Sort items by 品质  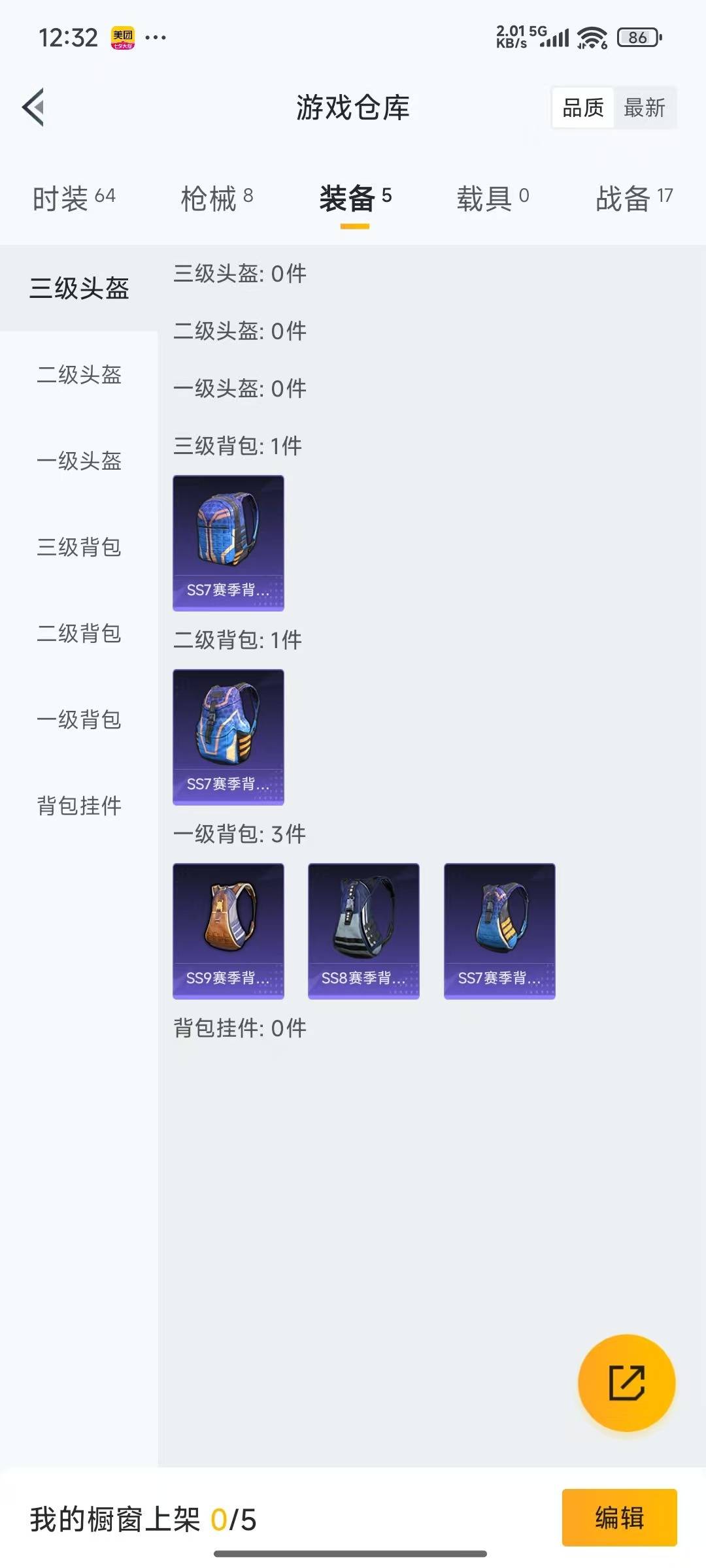tap(582, 108)
